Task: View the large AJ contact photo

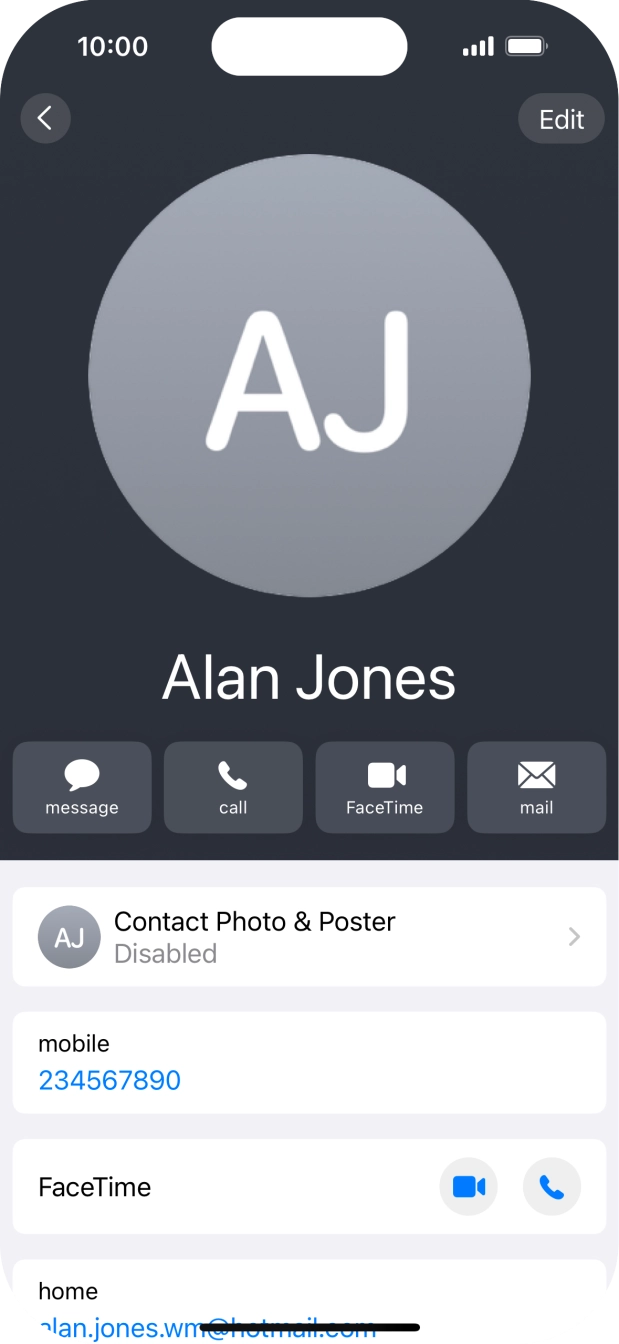Action: tap(309, 376)
